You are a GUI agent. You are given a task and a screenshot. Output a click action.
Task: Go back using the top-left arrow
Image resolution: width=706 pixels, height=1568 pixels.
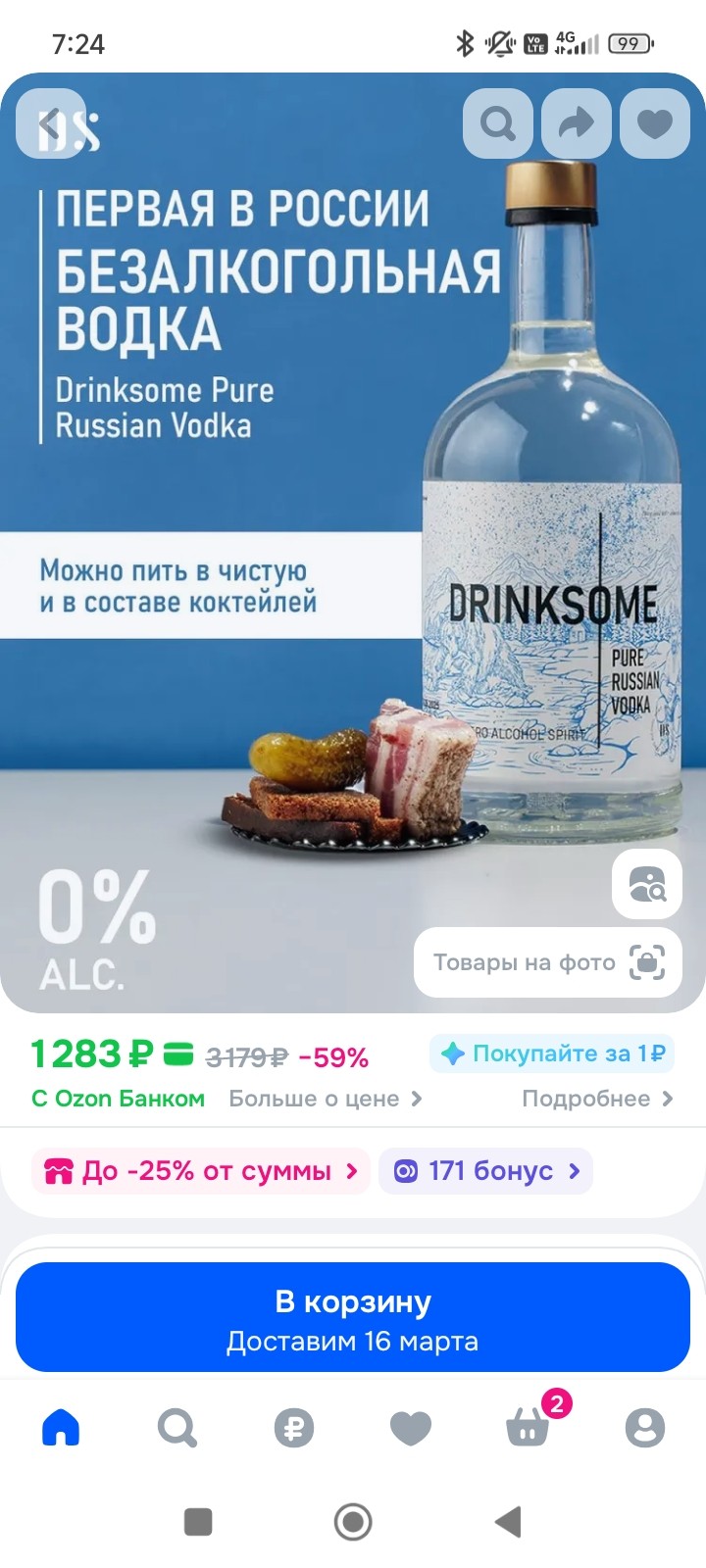point(51,124)
